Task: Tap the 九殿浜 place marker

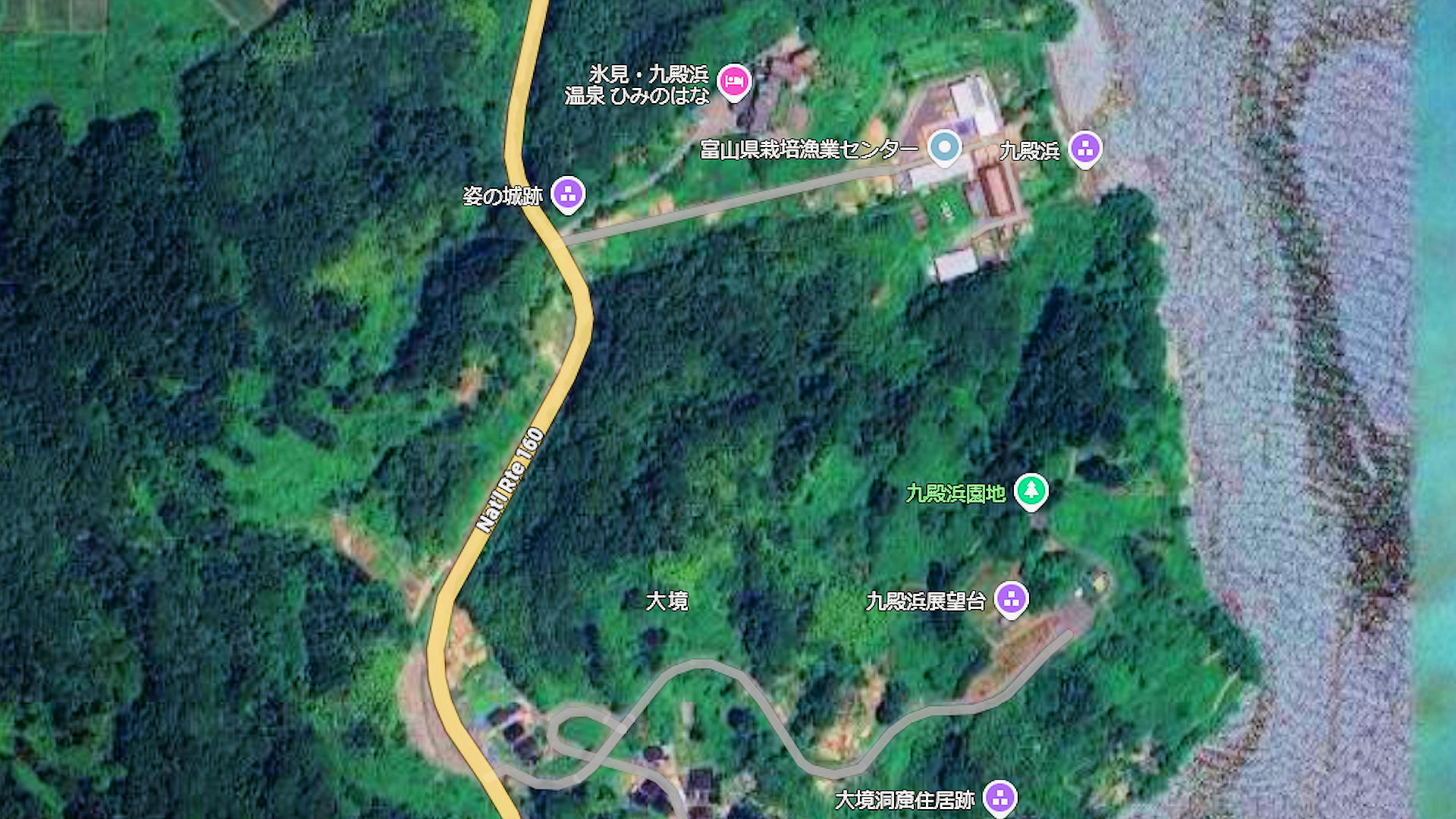Action: 1085,148
